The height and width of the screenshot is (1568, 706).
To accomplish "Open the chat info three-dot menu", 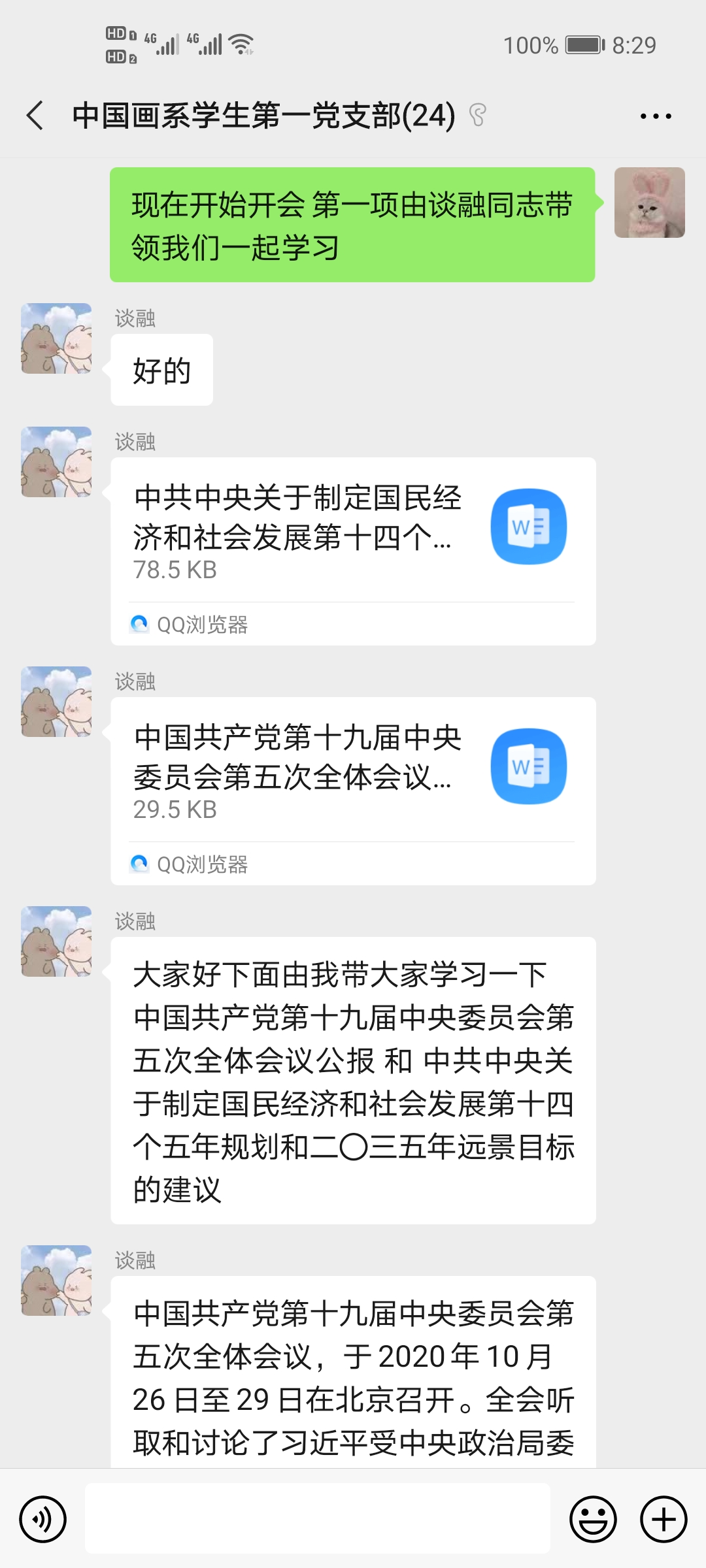I will (656, 116).
